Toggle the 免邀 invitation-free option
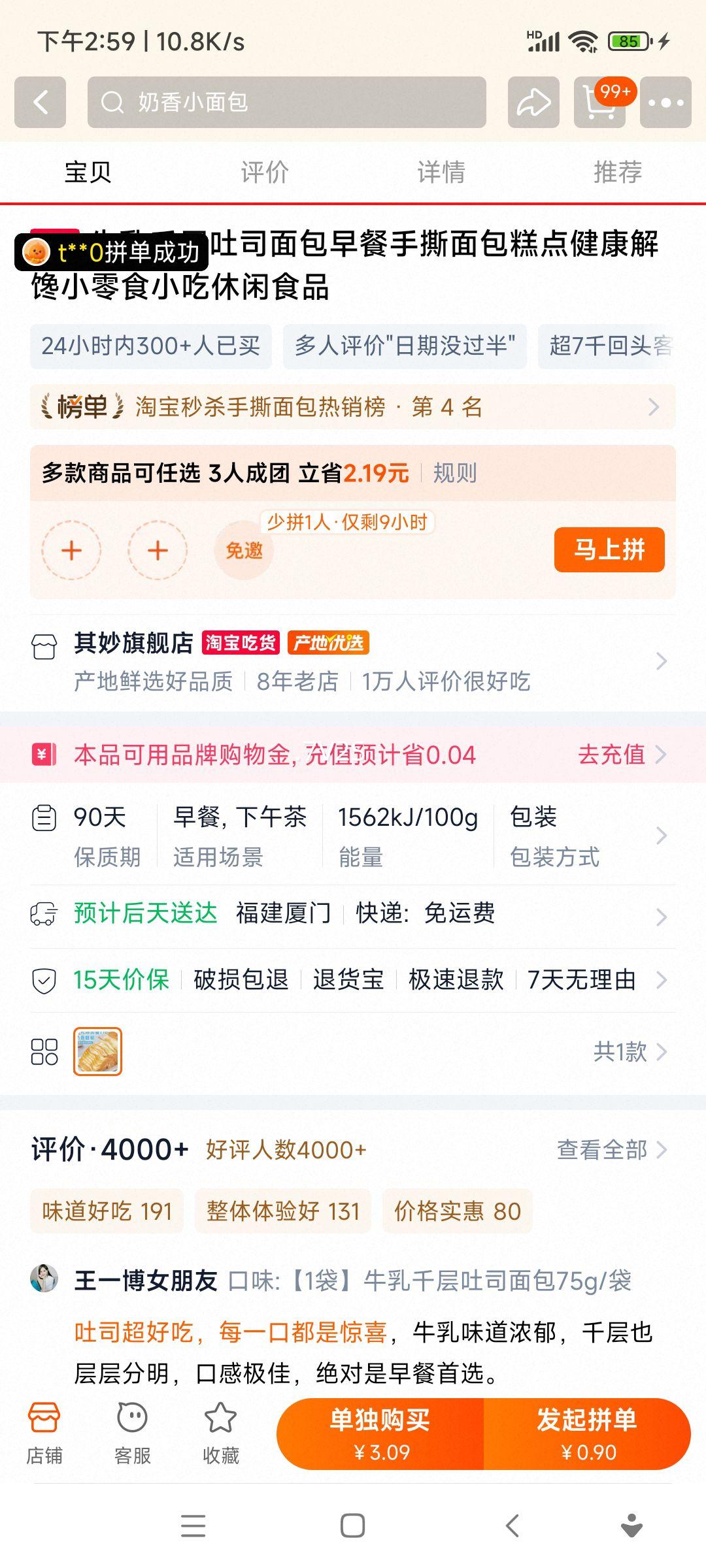Viewport: 706px width, 1568px height. 243,551
